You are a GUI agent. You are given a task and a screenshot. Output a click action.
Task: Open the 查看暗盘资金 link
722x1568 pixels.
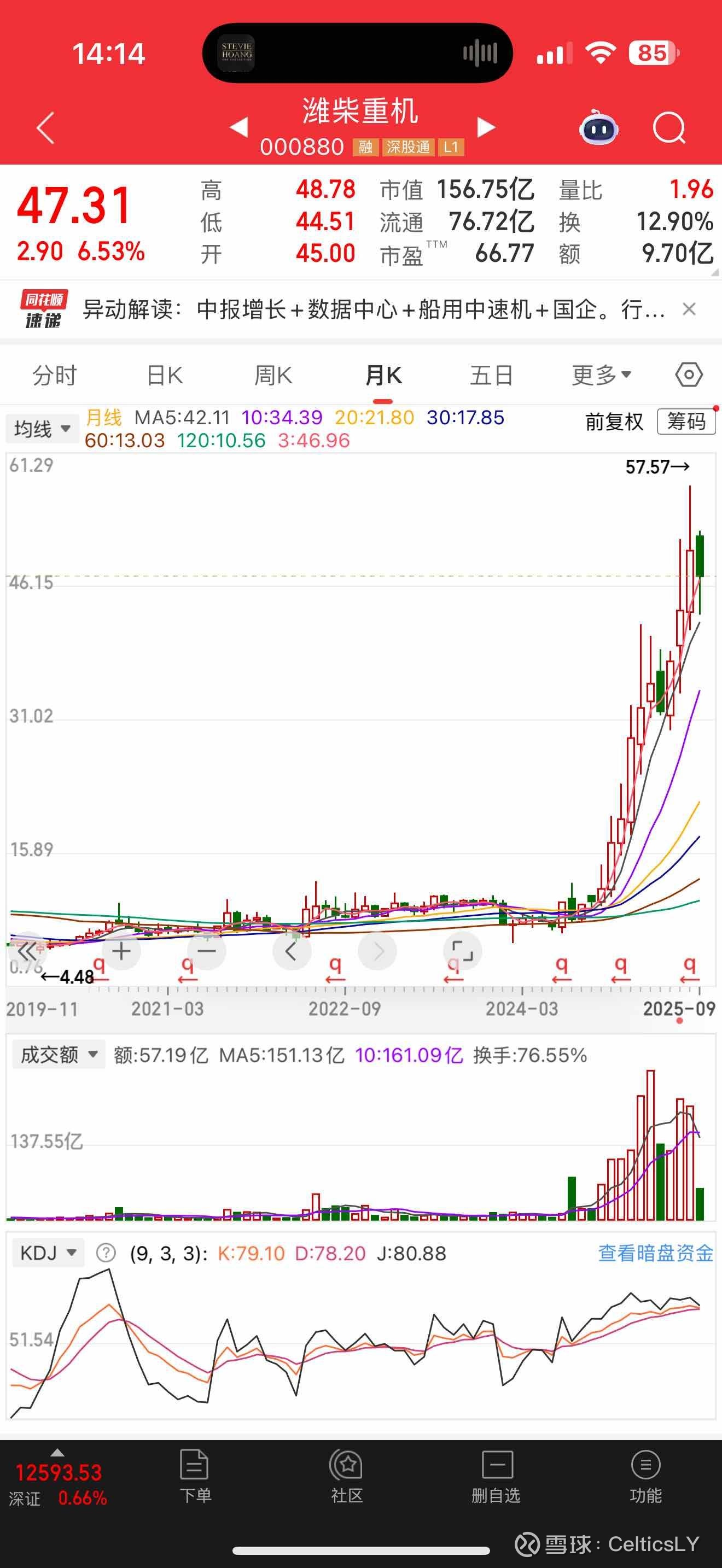[x=656, y=1253]
